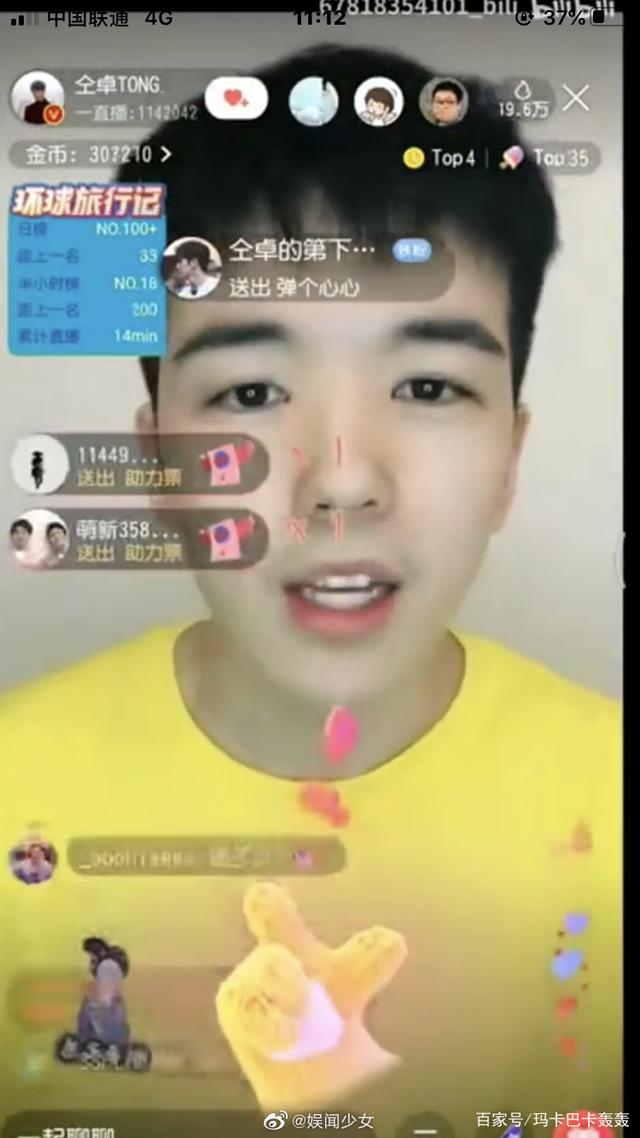Tap the first viewer avatar in the top row
The image size is (640, 1138).
click(313, 102)
